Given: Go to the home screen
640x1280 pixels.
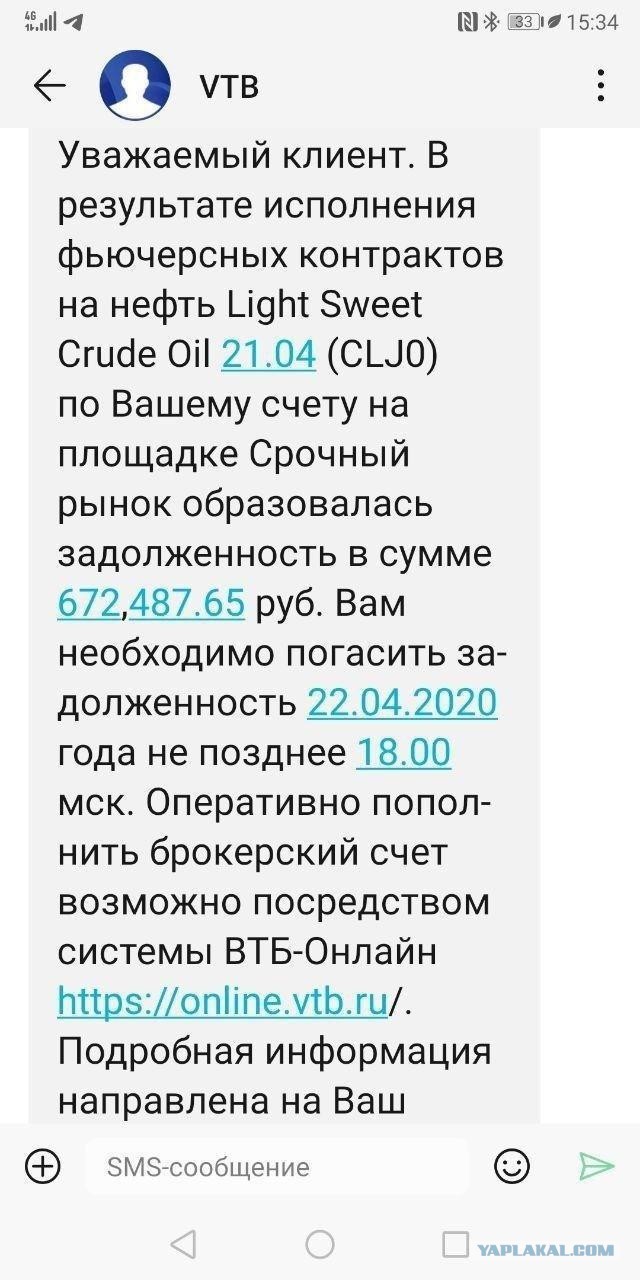Looking at the screenshot, I should coord(320,1244).
